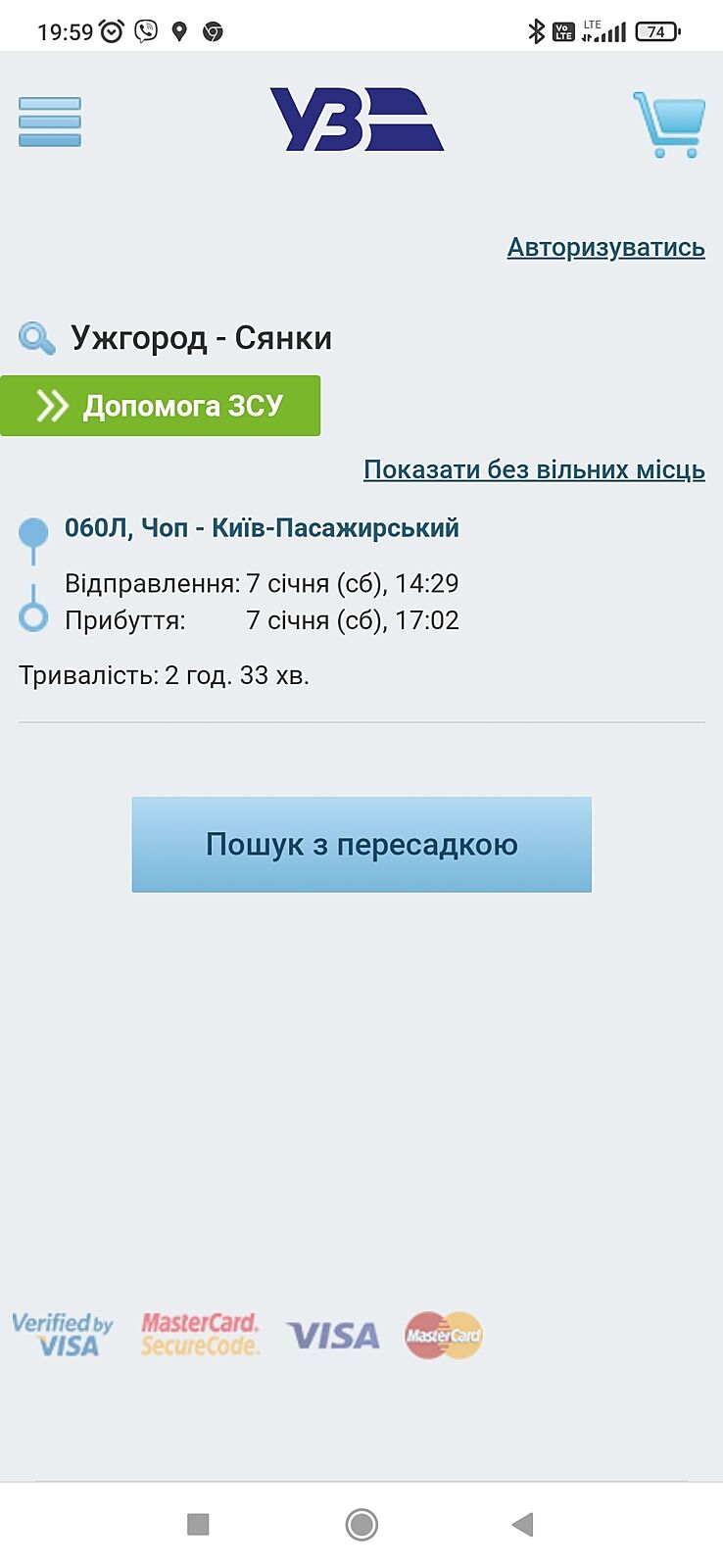723x1568 pixels.
Task: Open train 060Л Чоп - Київ-Пасажирський
Action: click(x=262, y=528)
